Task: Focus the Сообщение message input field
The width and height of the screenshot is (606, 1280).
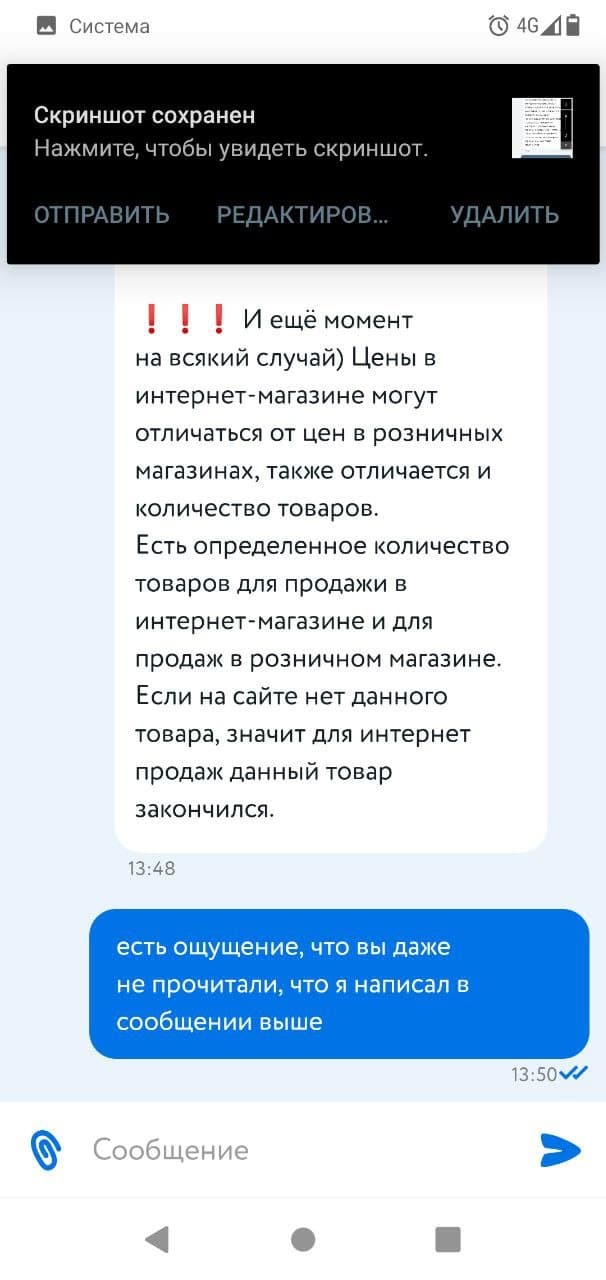Action: pyautogui.click(x=300, y=1150)
